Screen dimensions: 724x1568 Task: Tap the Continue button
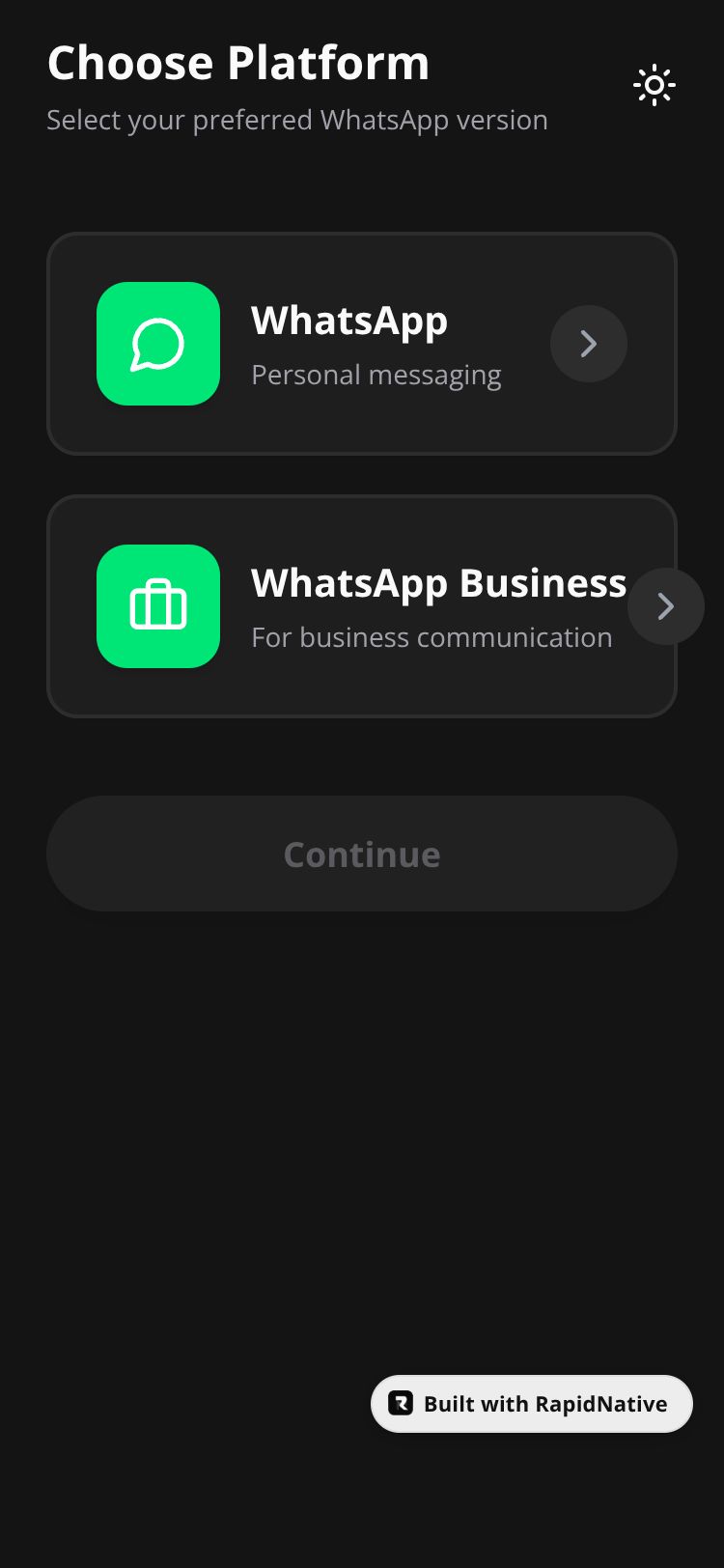pos(361,854)
